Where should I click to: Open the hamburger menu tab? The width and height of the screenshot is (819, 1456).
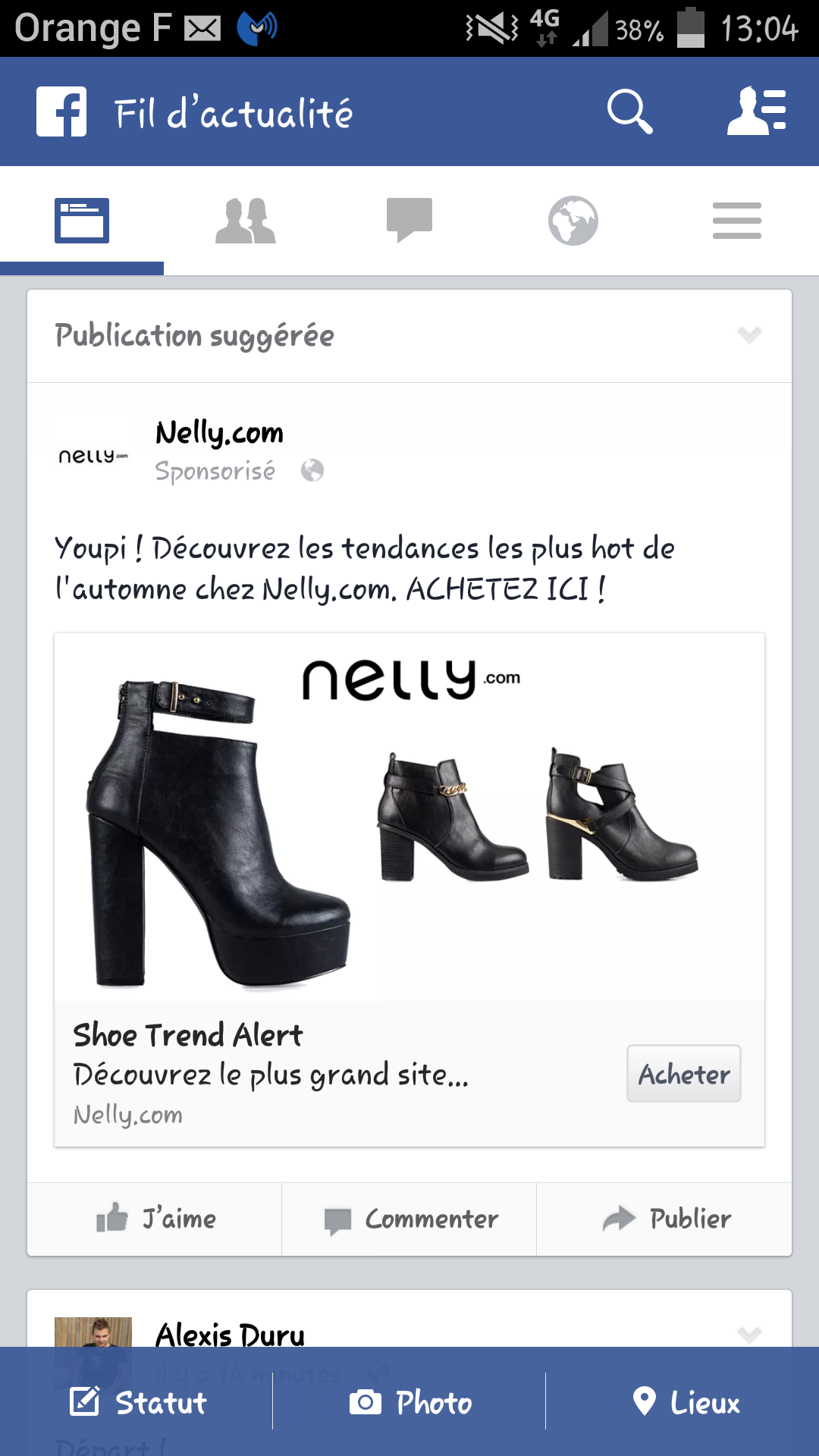[737, 221]
